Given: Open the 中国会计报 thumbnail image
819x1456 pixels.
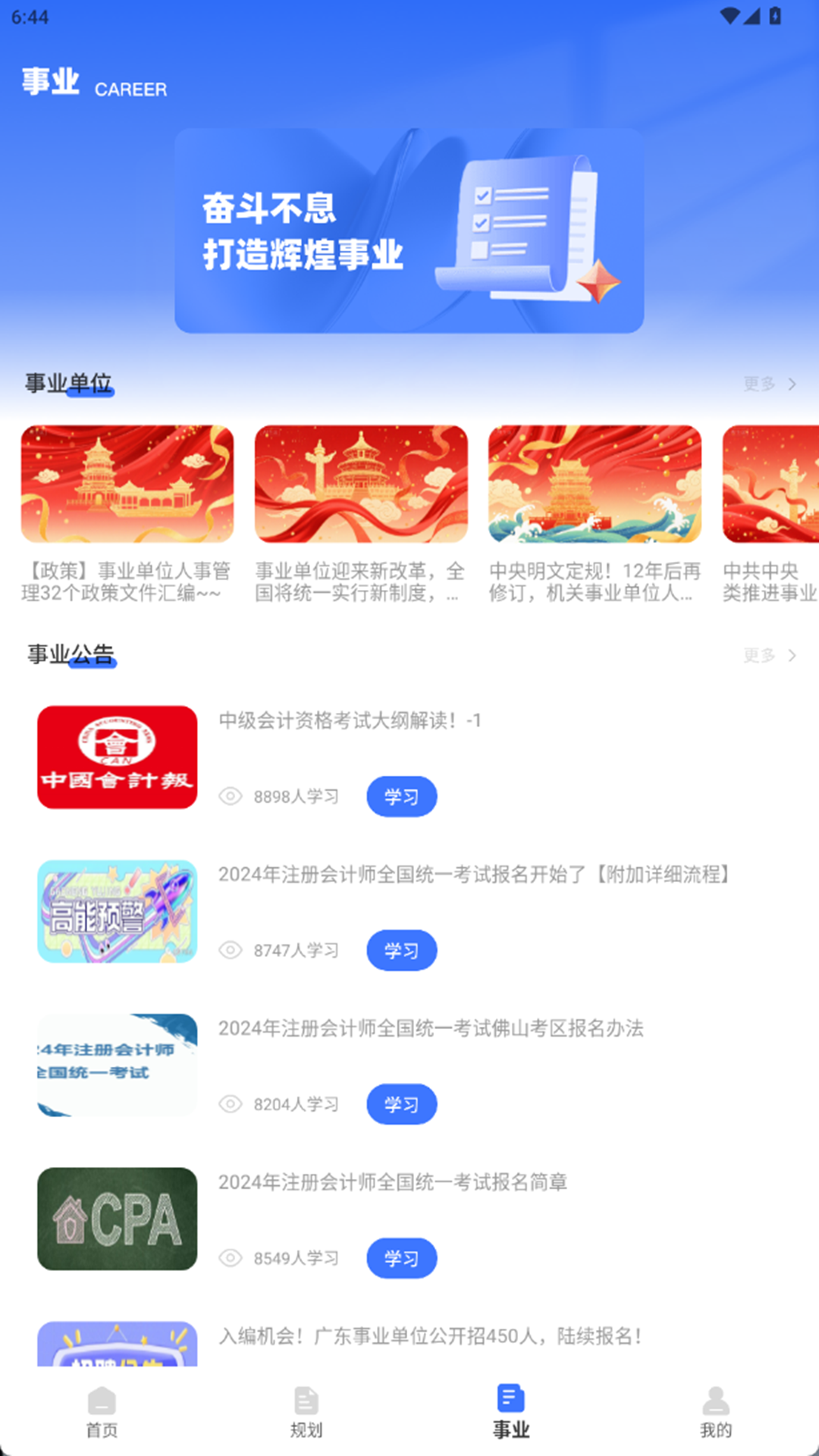Looking at the screenshot, I should (x=118, y=757).
